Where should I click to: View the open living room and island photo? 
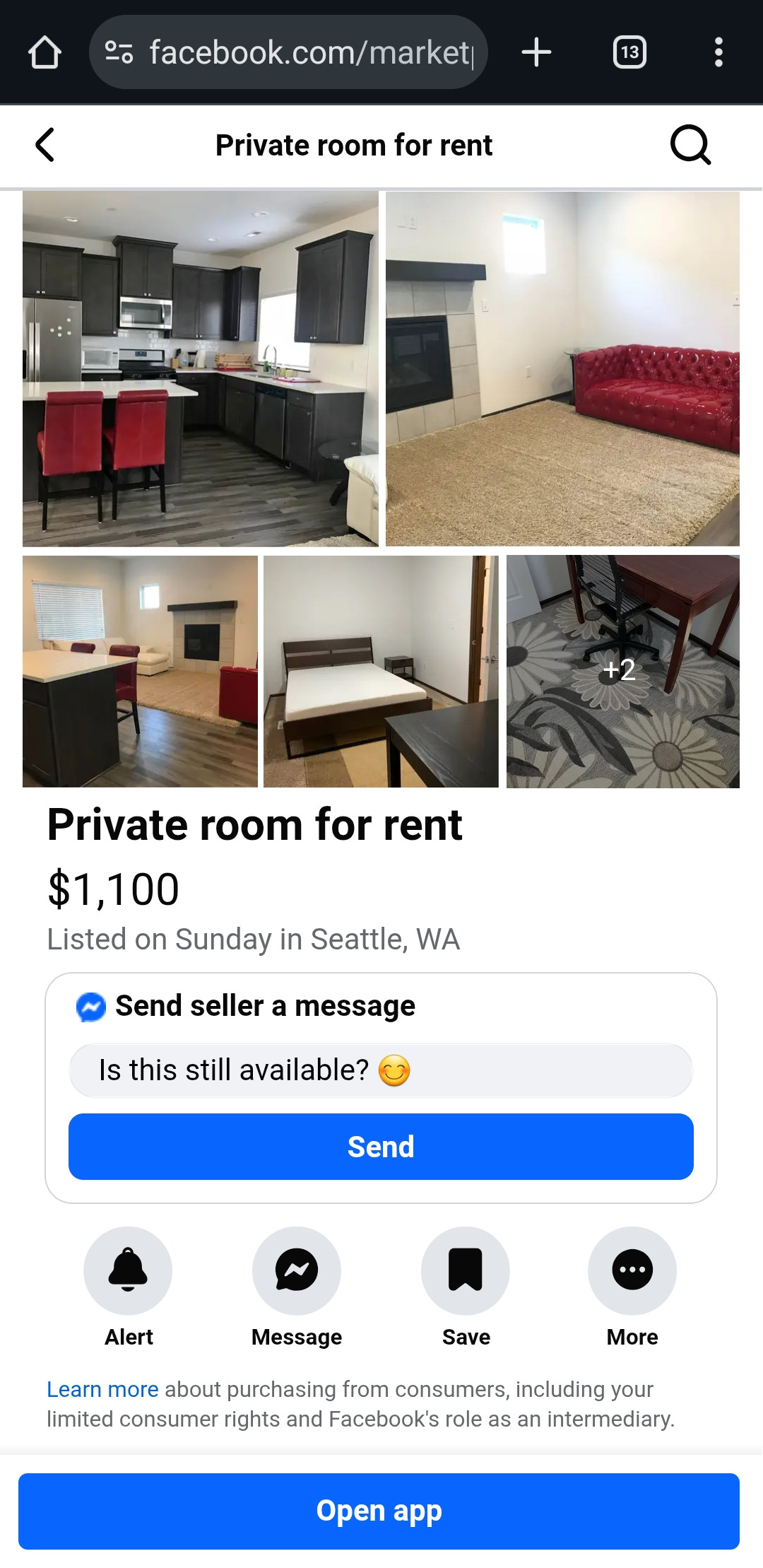(140, 671)
